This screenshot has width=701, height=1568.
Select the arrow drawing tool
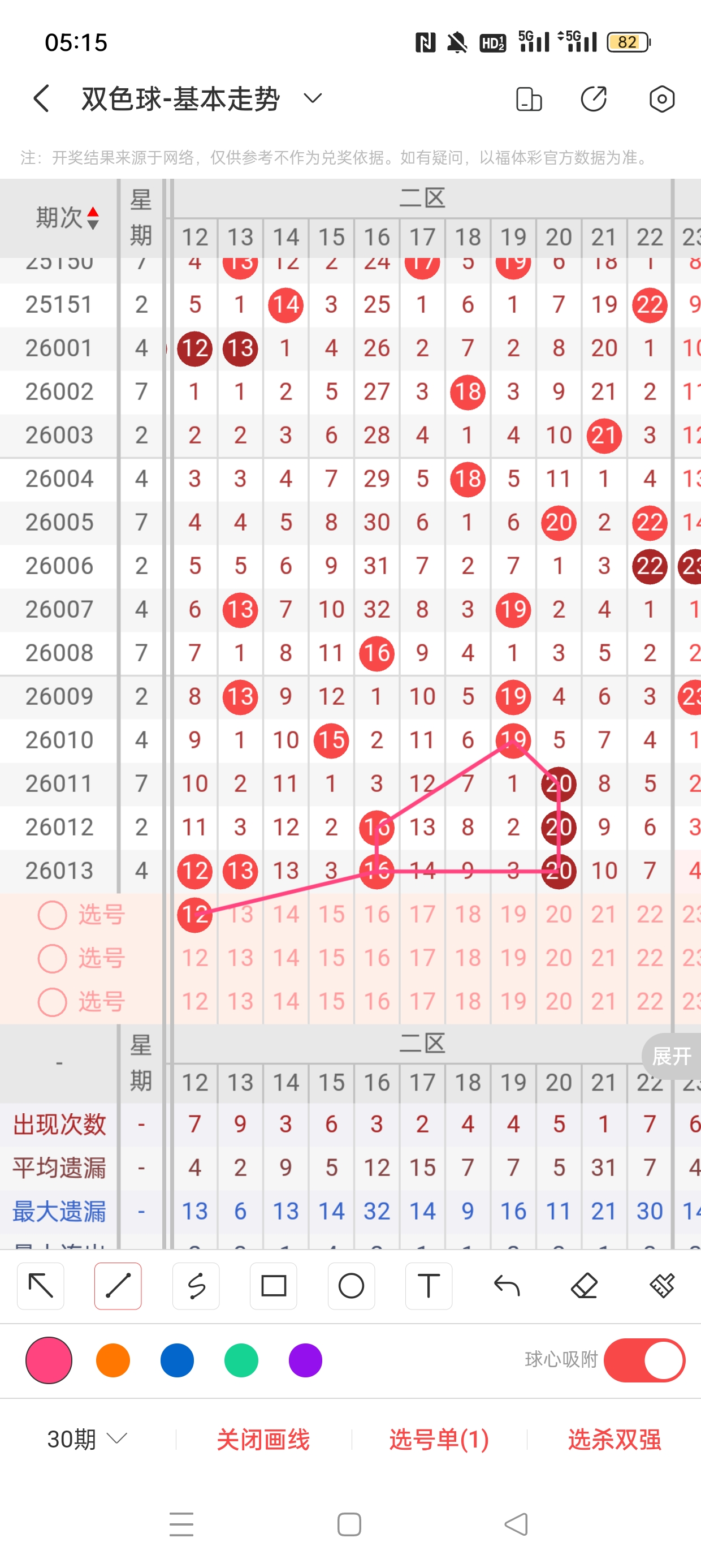(41, 1286)
